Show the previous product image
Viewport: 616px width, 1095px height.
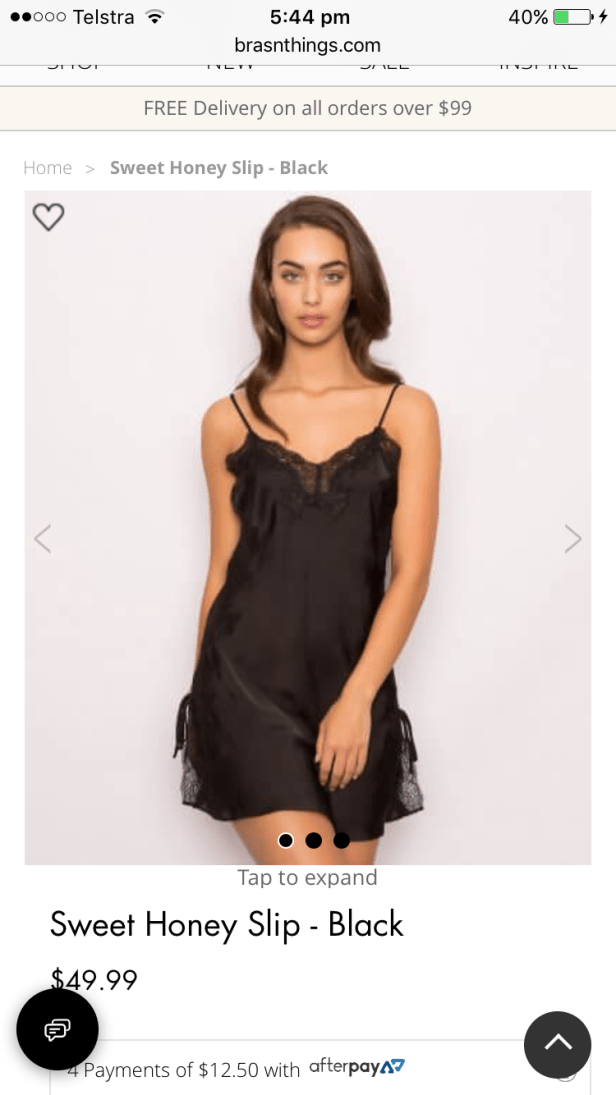pos(43,539)
